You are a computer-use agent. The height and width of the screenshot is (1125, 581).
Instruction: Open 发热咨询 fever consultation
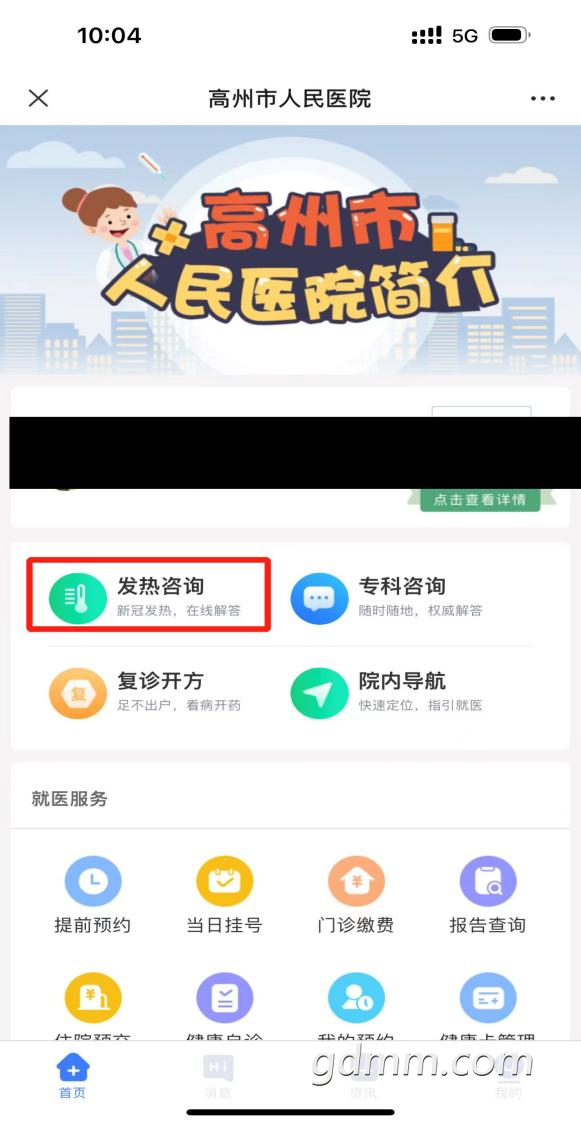(x=148, y=597)
